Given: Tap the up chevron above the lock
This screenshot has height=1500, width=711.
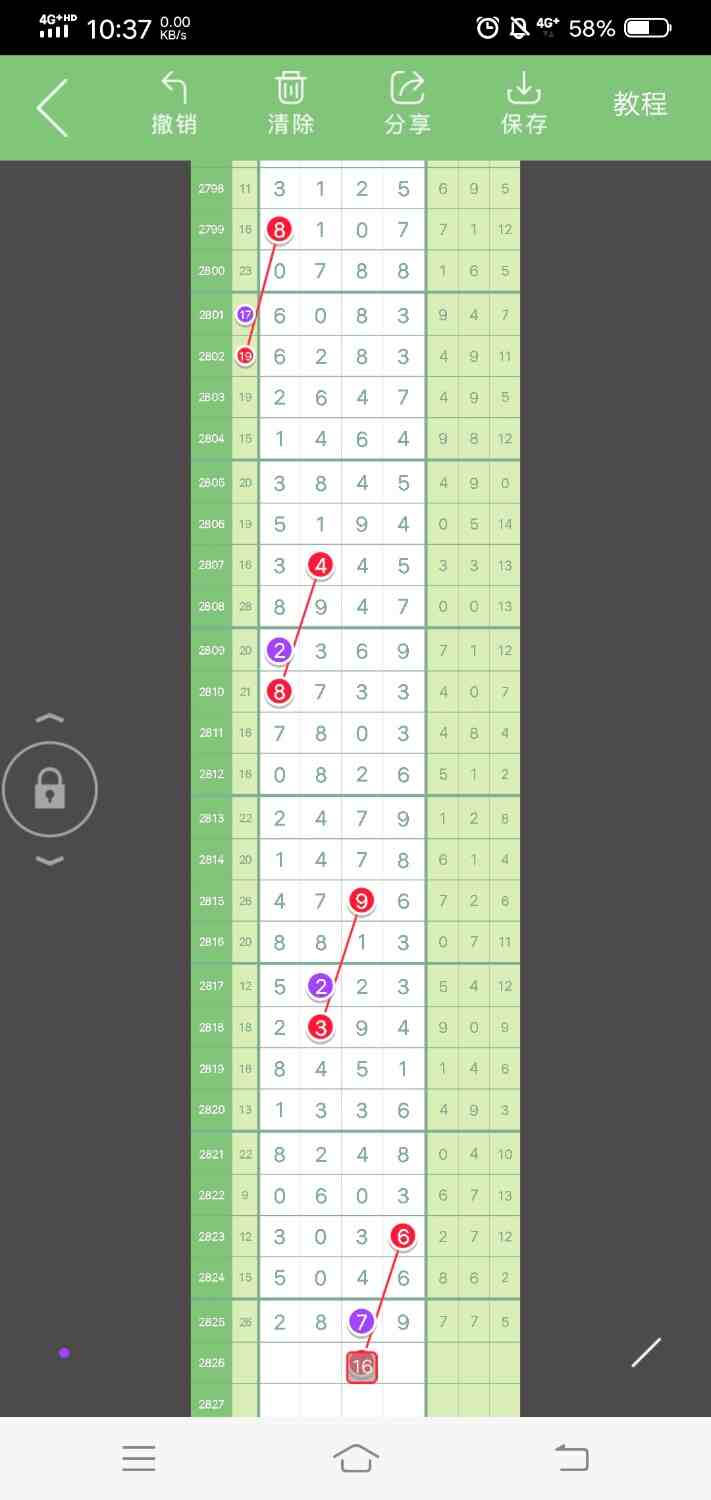Looking at the screenshot, I should click(x=50, y=719).
